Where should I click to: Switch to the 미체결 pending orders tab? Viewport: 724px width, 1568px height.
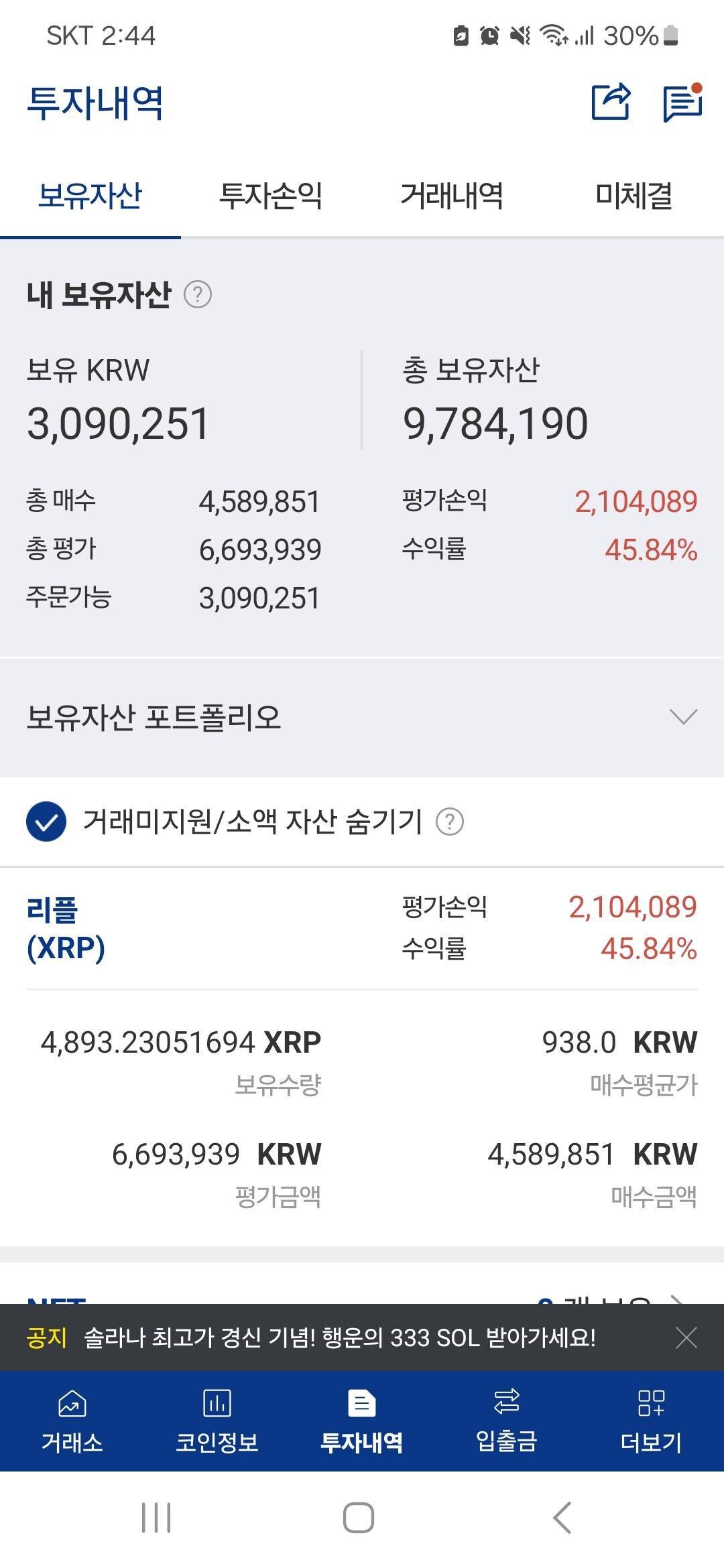[633, 196]
